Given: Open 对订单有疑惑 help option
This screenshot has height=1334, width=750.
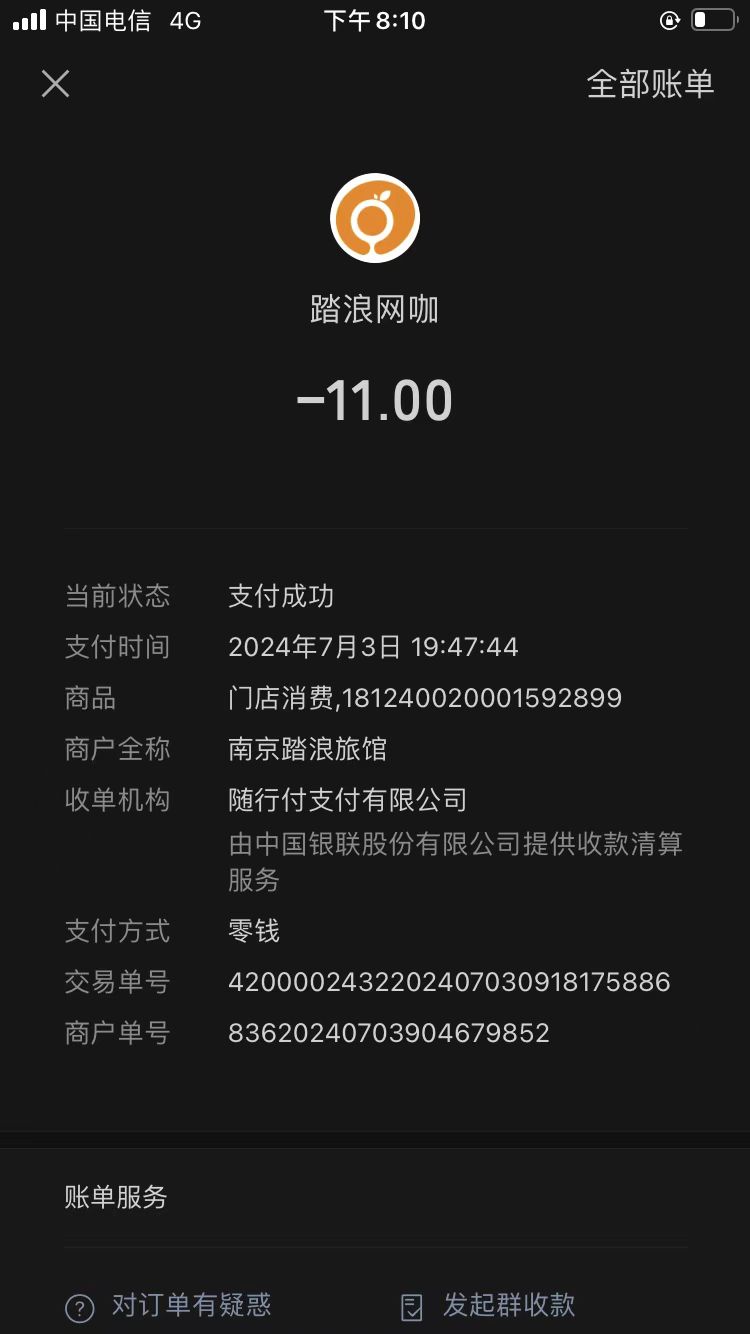Looking at the screenshot, I should (168, 1305).
